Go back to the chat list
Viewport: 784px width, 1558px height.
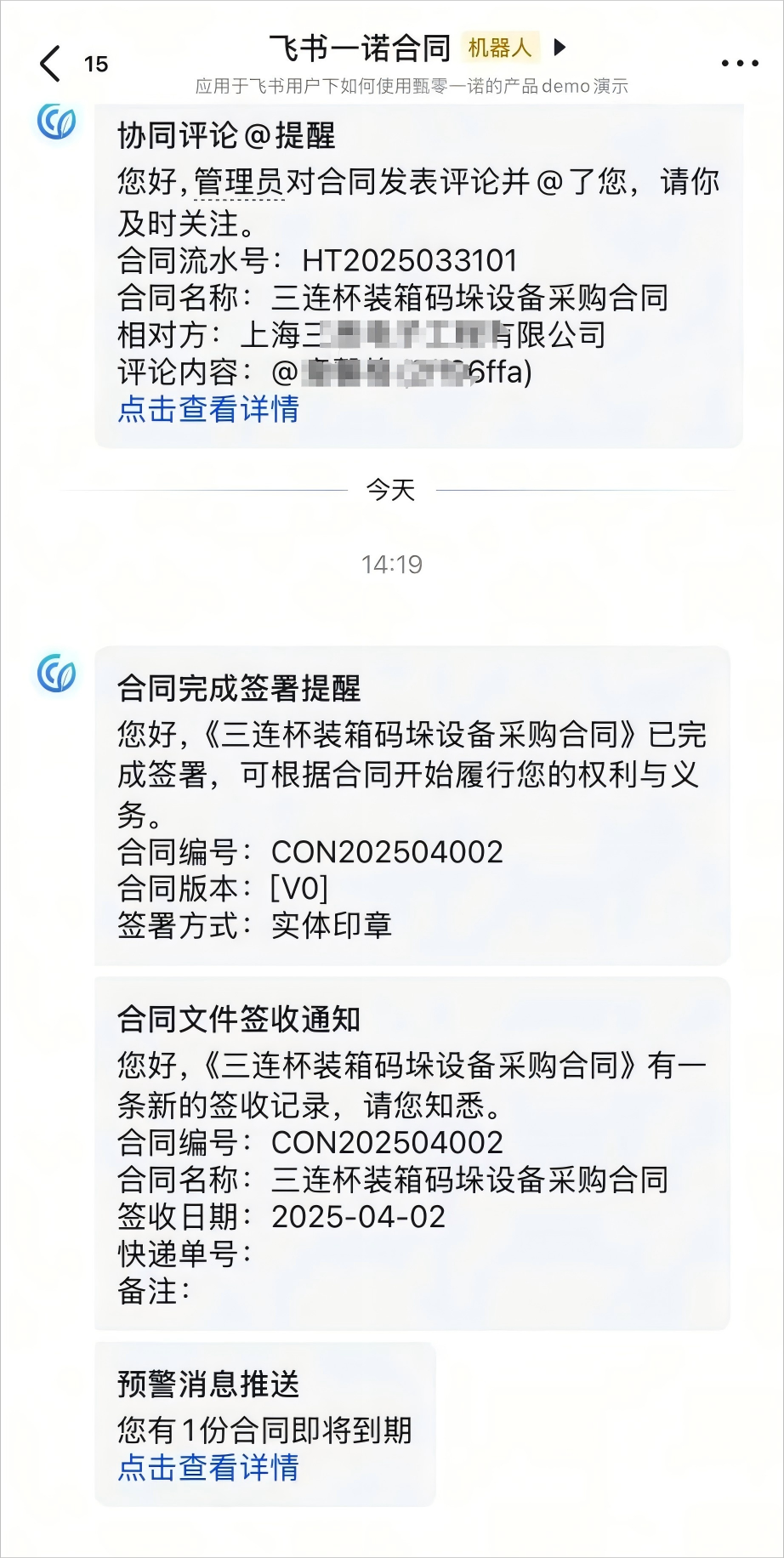click(51, 64)
